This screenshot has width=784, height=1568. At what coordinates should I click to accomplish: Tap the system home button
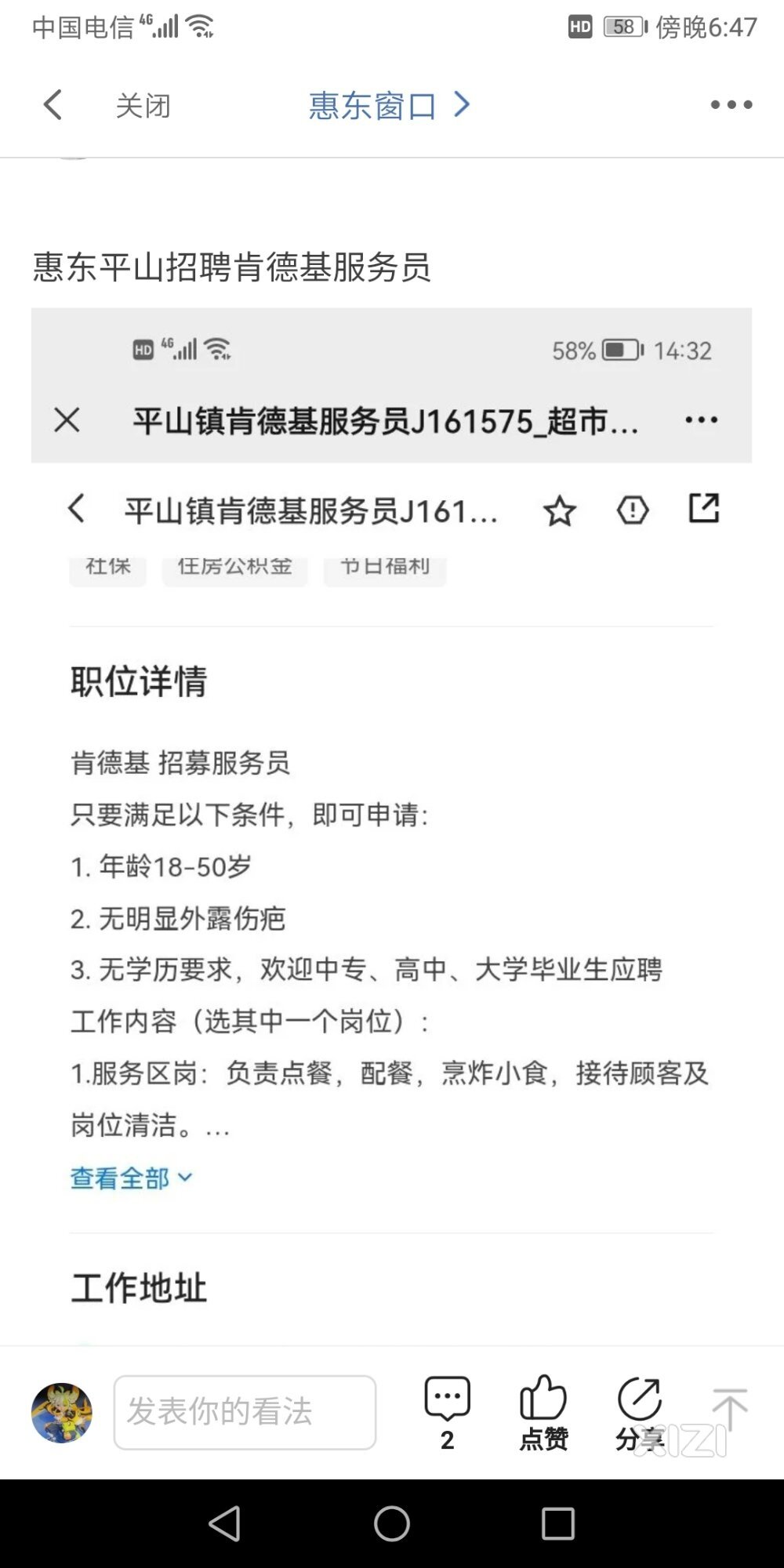[x=392, y=1524]
